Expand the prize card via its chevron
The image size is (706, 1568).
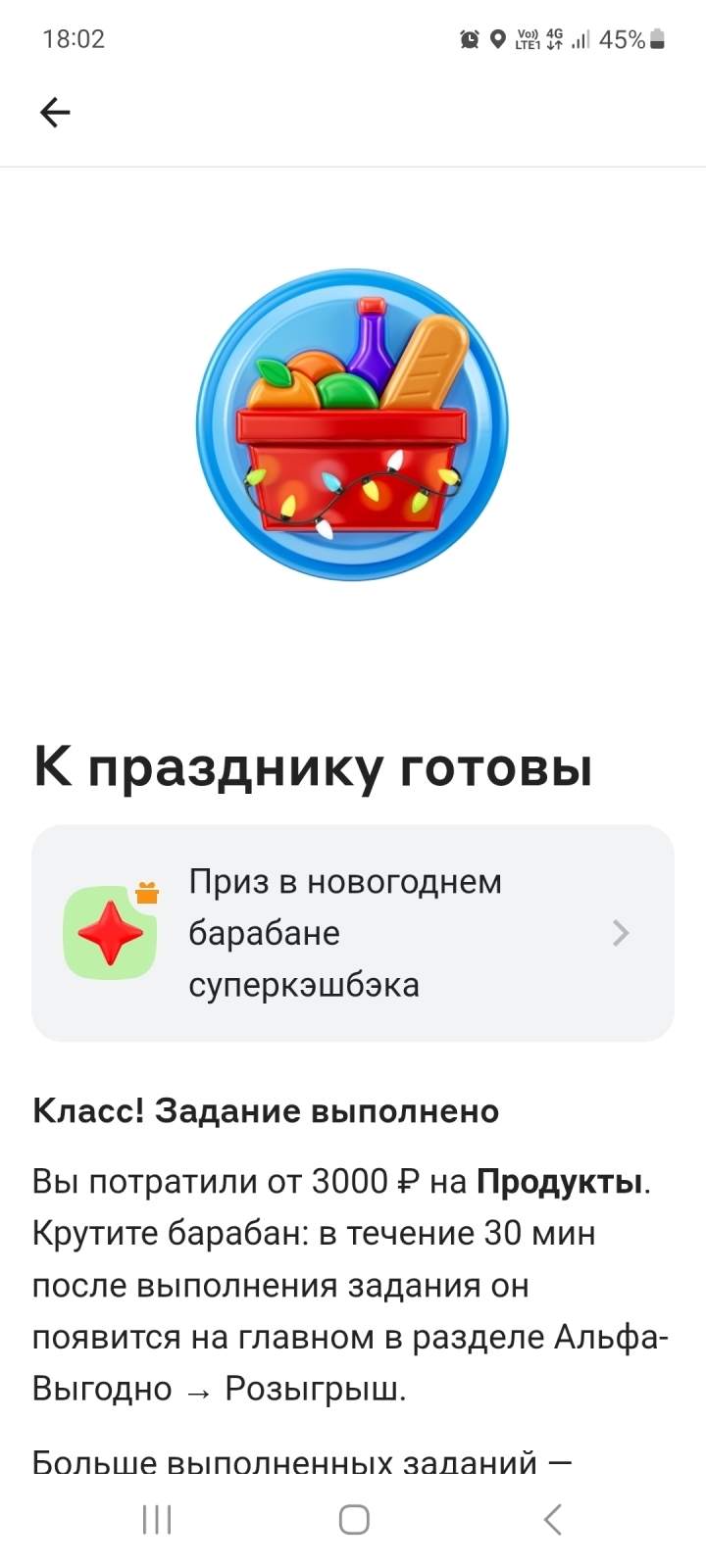pos(620,933)
